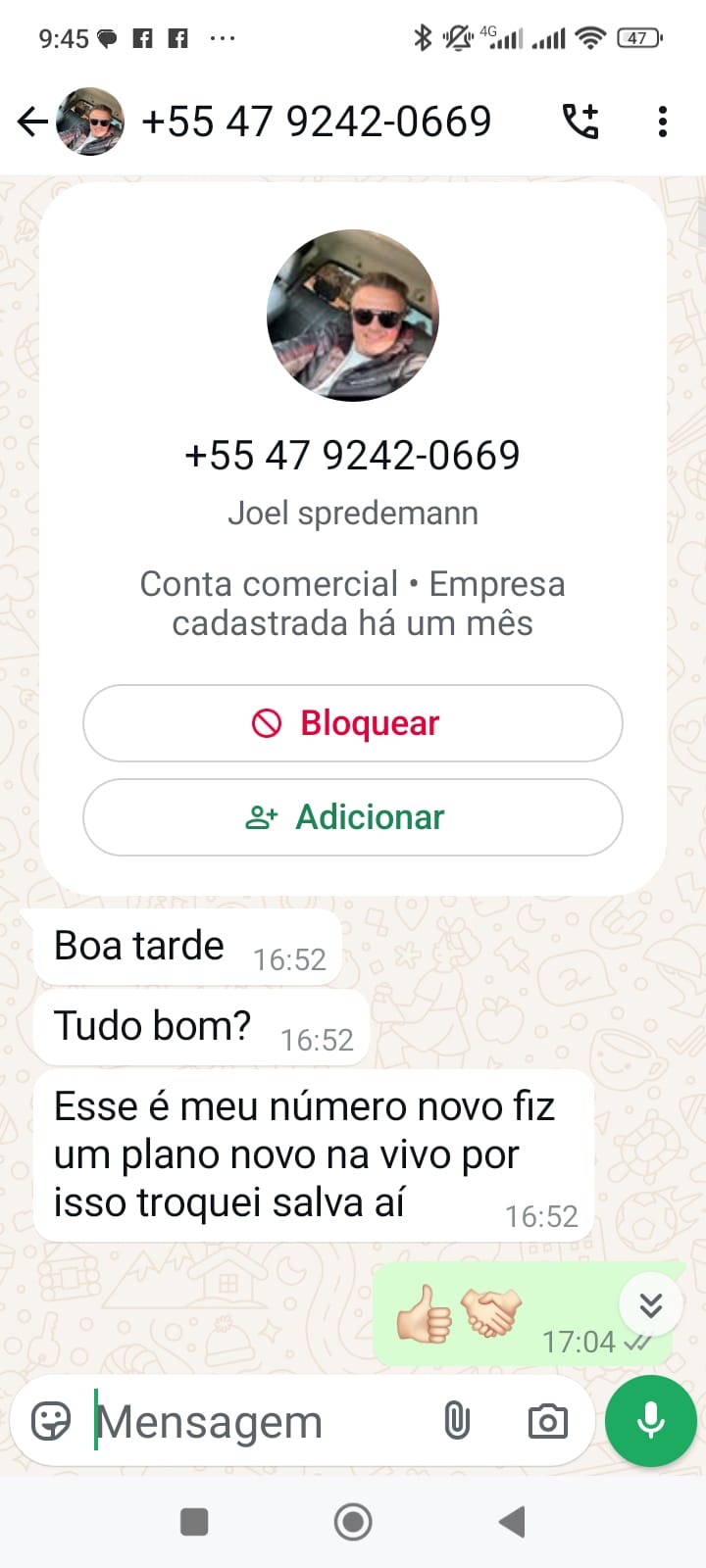Open the emoji and sticker picker
The width and height of the screenshot is (706, 1568).
[x=51, y=1421]
